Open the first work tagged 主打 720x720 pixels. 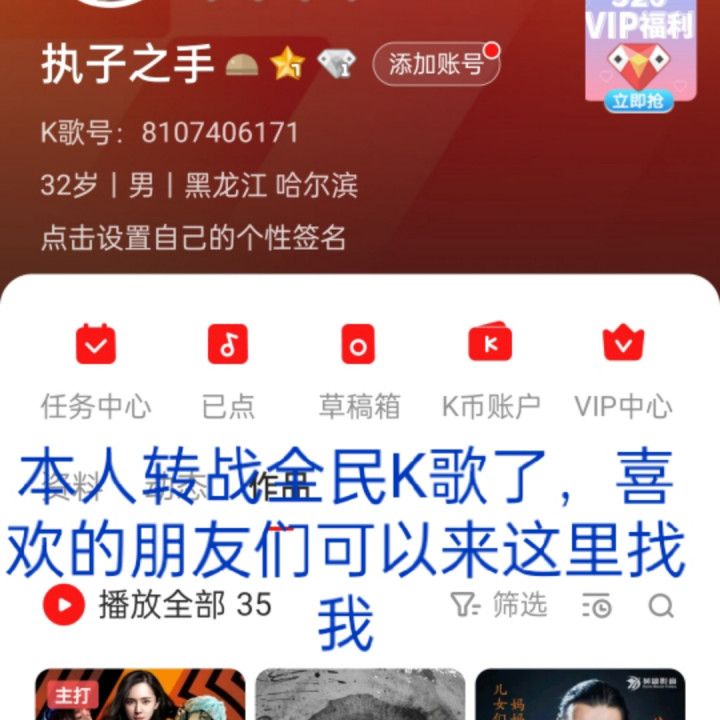140,695
